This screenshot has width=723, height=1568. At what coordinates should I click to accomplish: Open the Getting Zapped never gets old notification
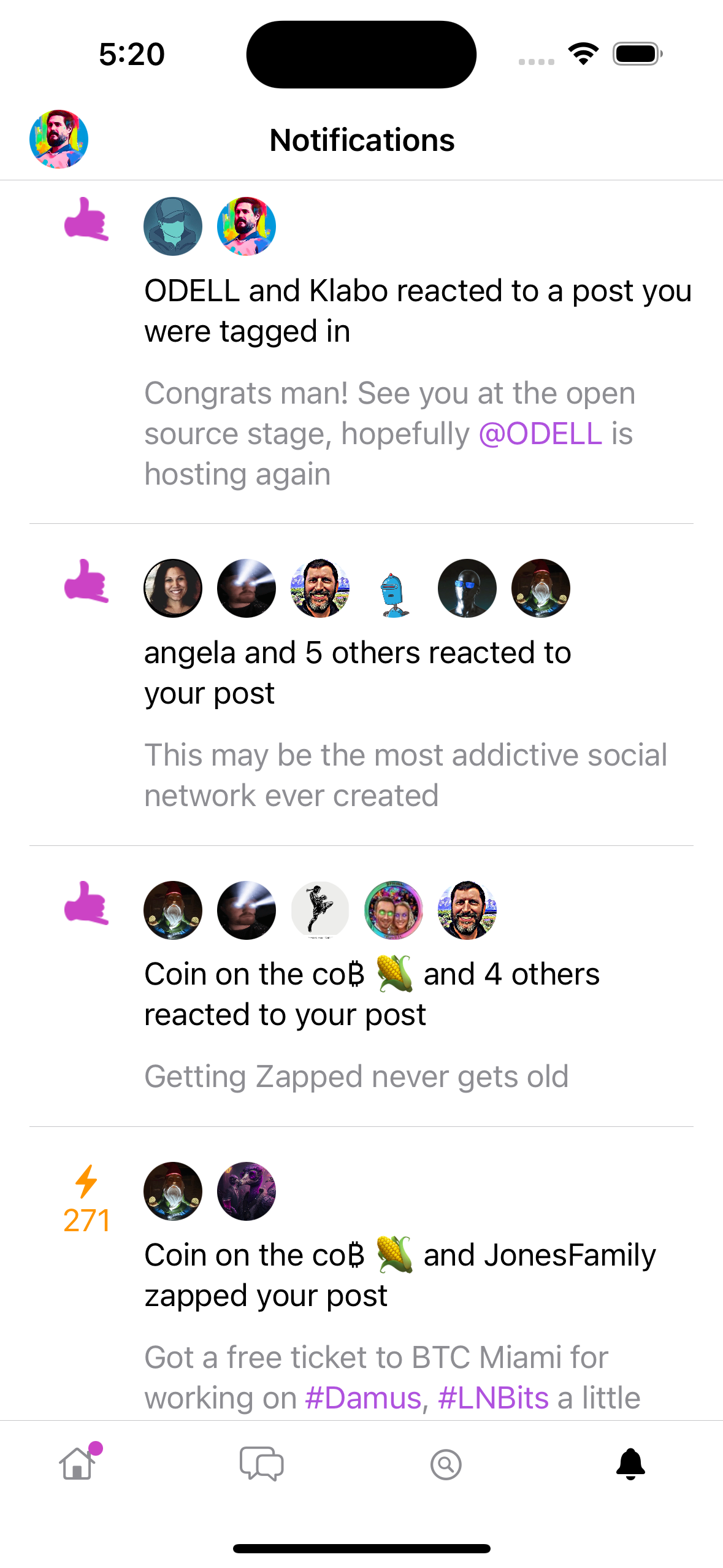[361, 986]
